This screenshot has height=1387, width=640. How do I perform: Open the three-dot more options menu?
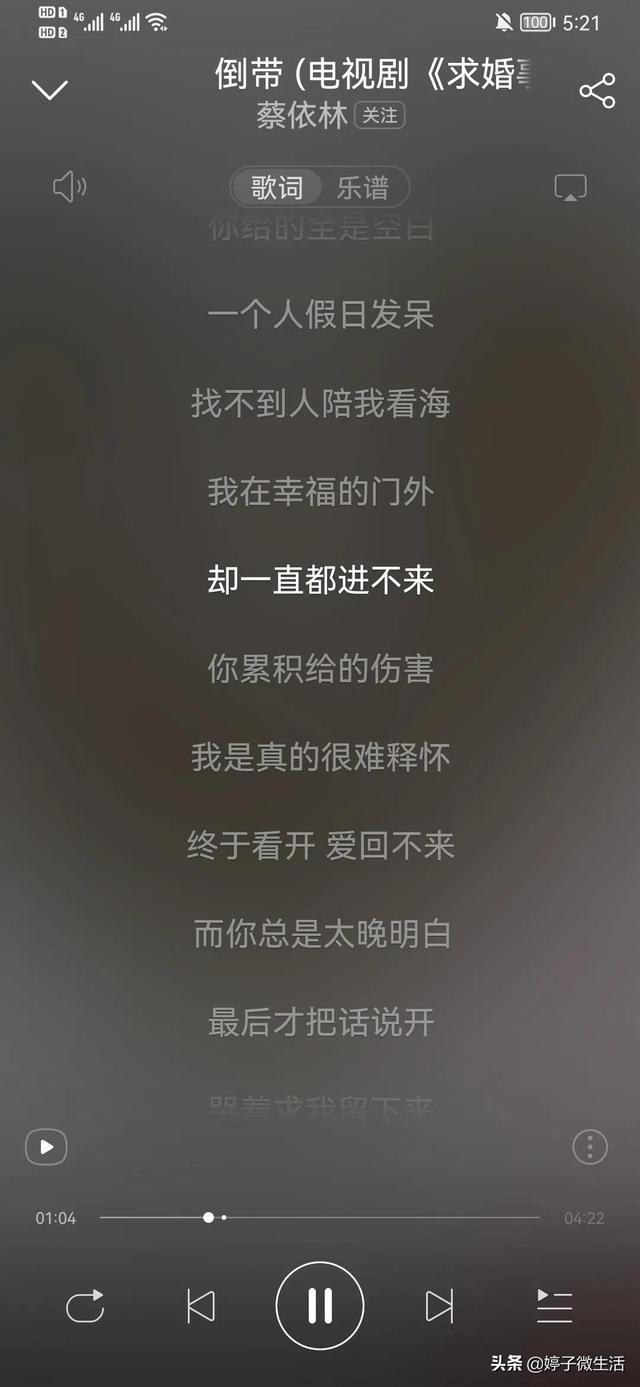590,1147
